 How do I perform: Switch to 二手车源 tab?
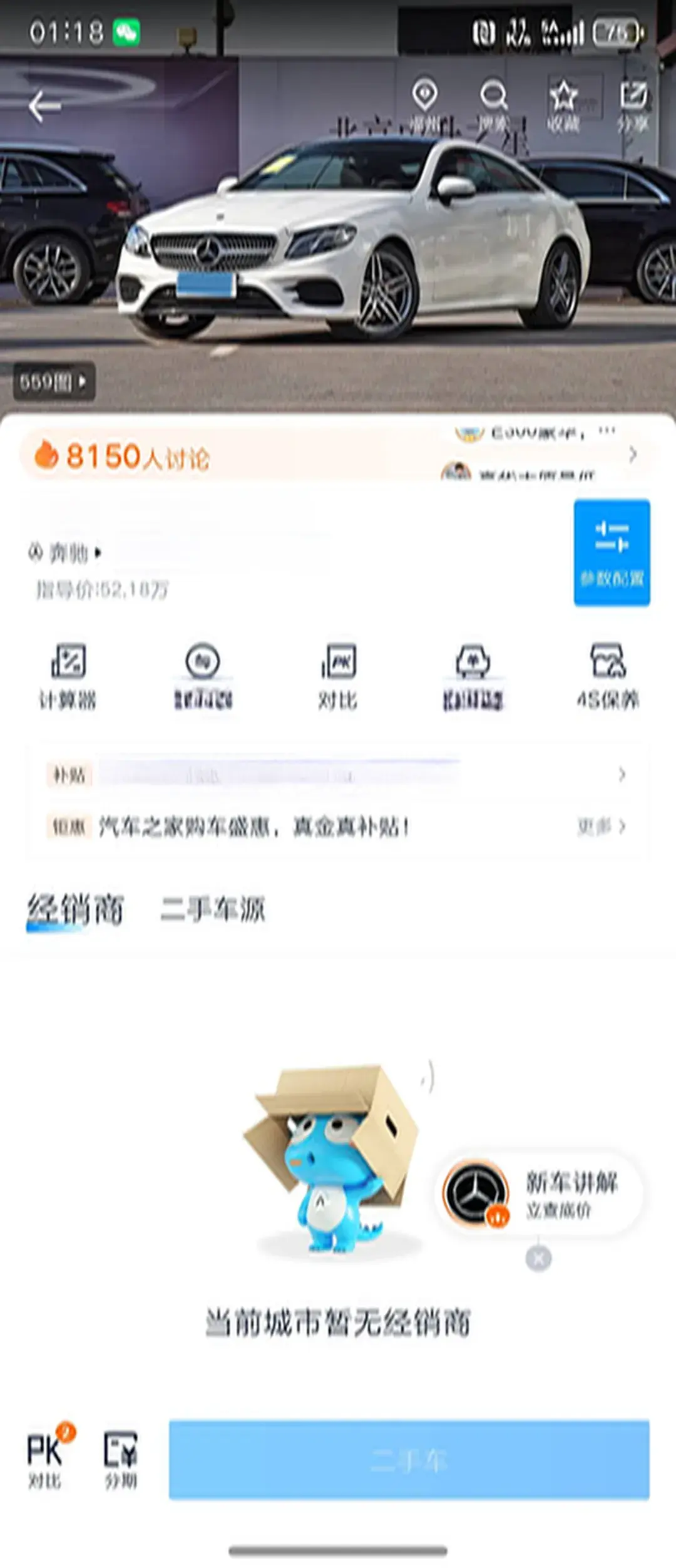(213, 909)
